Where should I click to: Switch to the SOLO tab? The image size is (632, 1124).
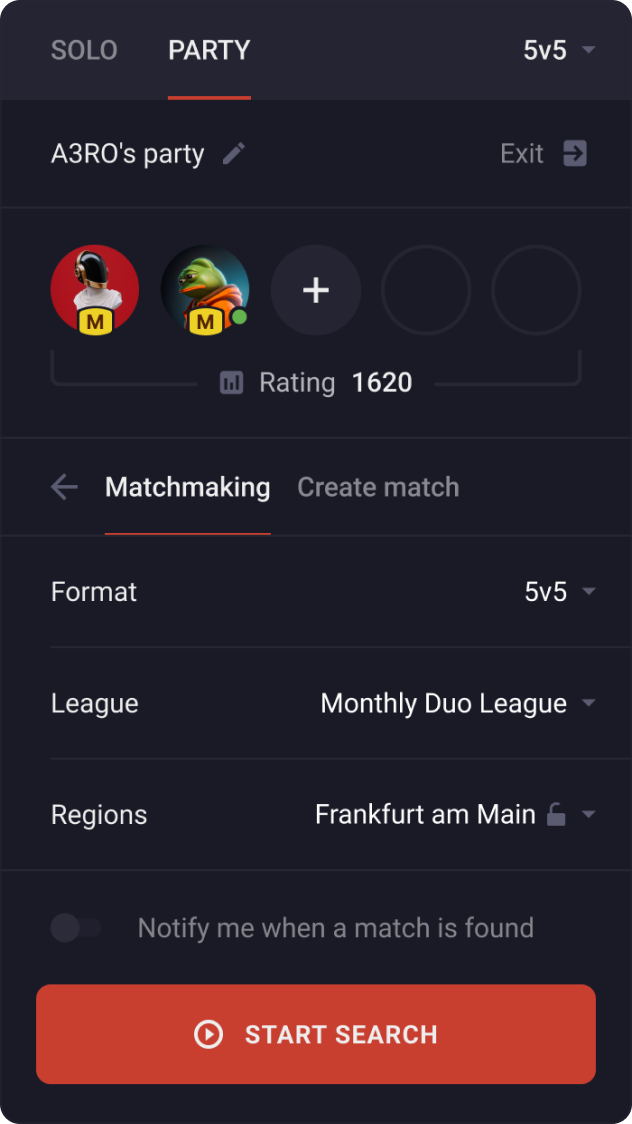[84, 50]
